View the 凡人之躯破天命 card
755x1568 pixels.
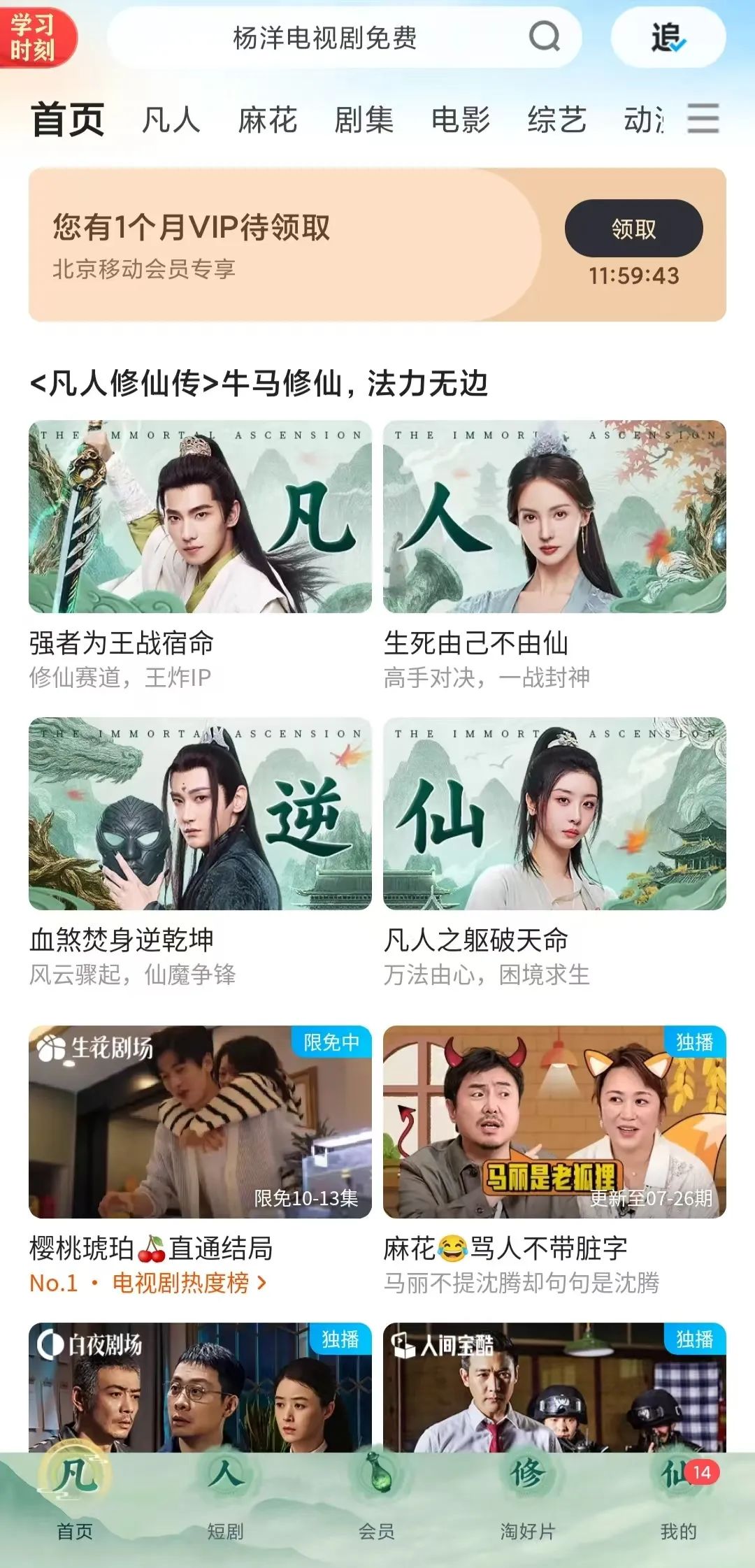coord(554,814)
